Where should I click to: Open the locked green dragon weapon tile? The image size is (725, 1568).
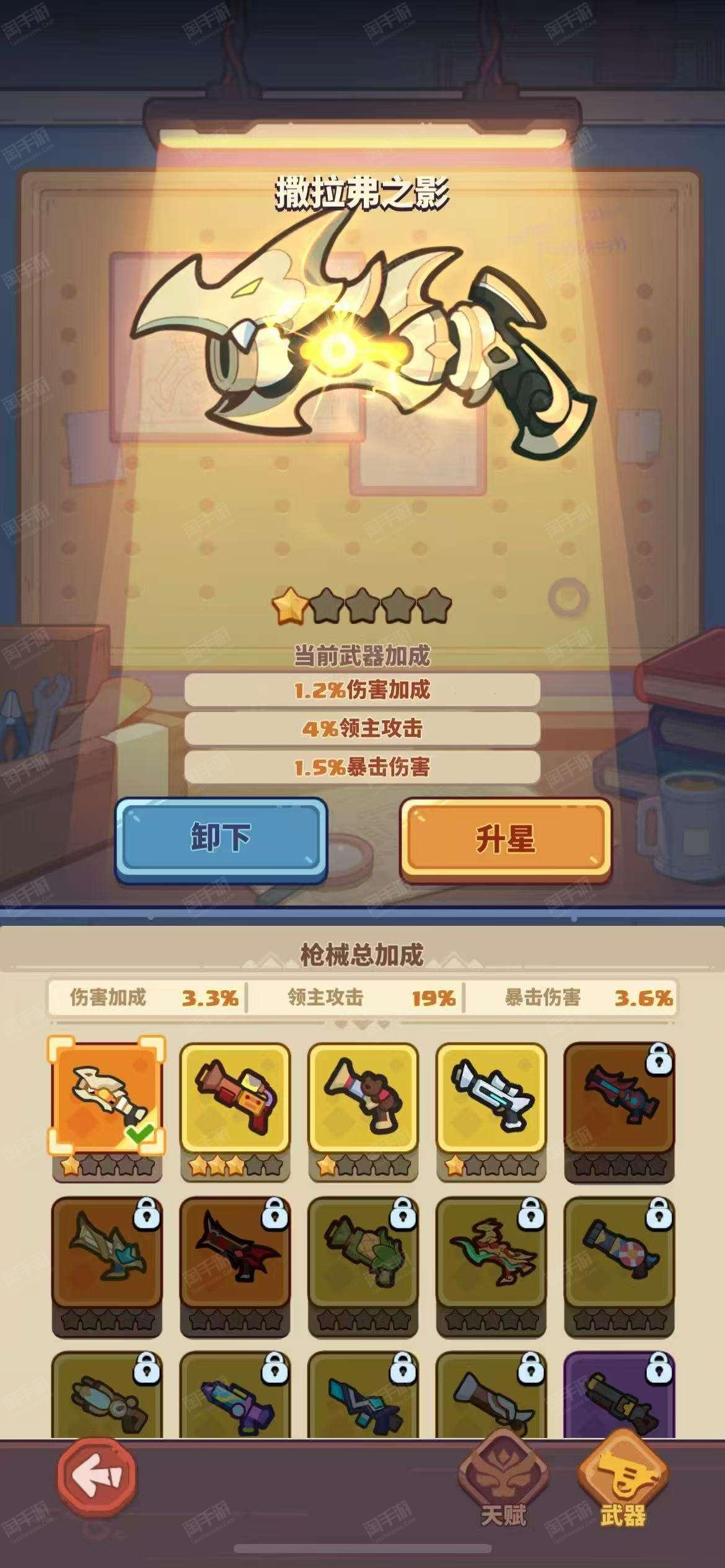pos(491,1265)
